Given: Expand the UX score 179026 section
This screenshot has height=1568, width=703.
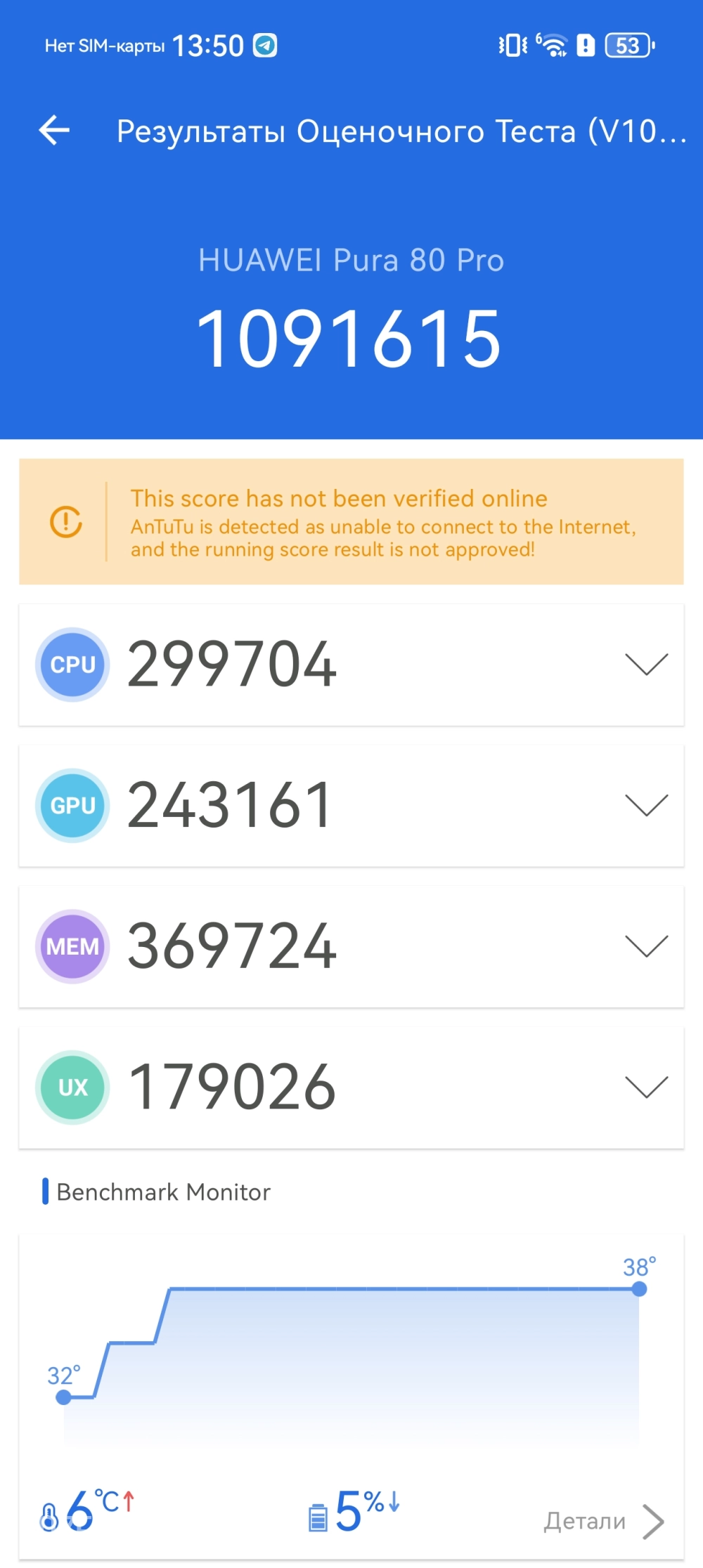Looking at the screenshot, I should 645,1087.
